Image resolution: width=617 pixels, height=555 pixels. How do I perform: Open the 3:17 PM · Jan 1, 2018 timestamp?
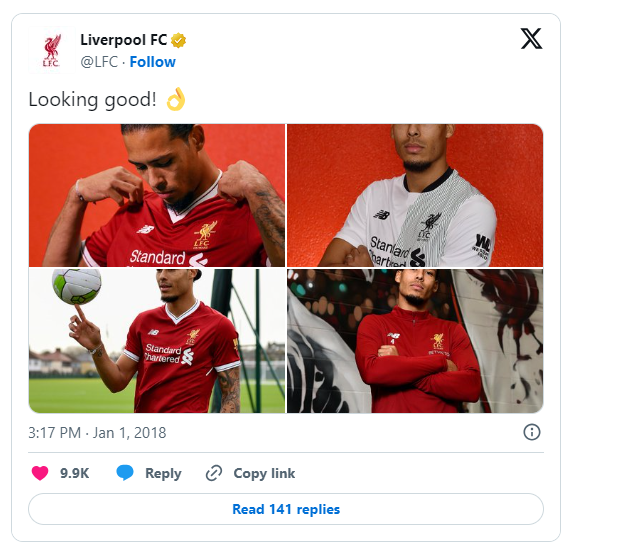[97, 433]
